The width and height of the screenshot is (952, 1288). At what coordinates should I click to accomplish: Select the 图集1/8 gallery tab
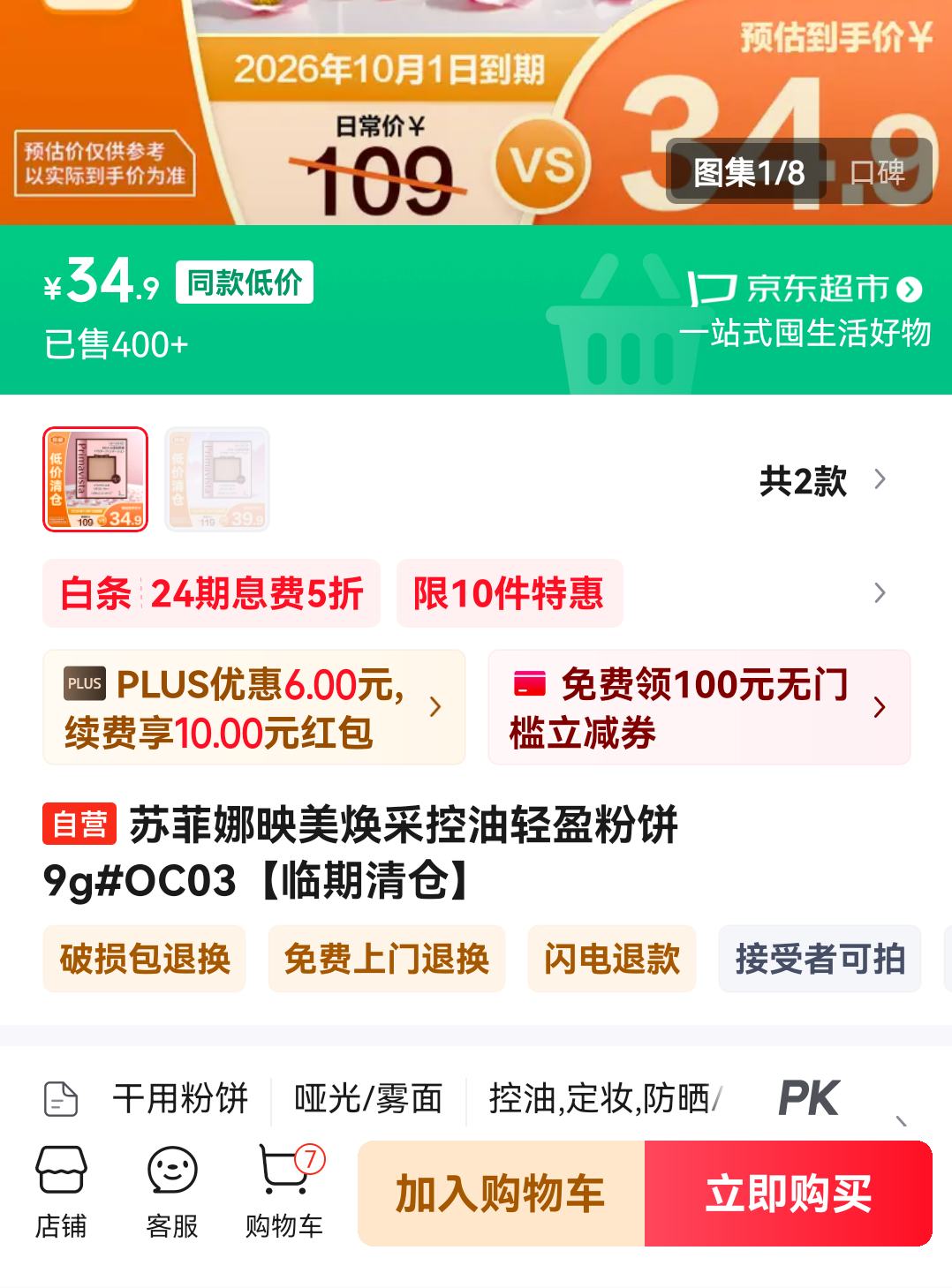[x=748, y=173]
